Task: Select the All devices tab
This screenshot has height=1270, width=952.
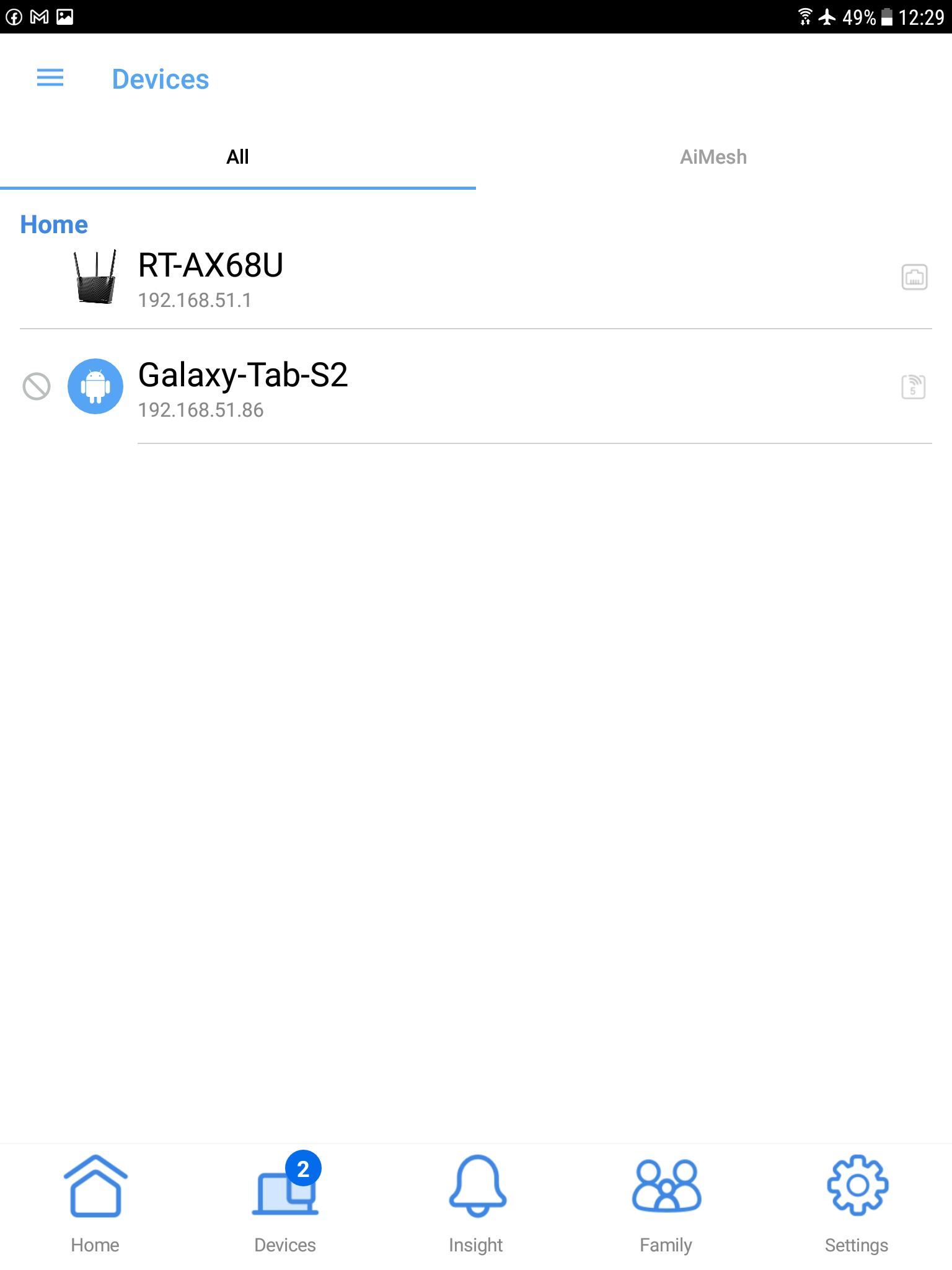Action: [237, 157]
